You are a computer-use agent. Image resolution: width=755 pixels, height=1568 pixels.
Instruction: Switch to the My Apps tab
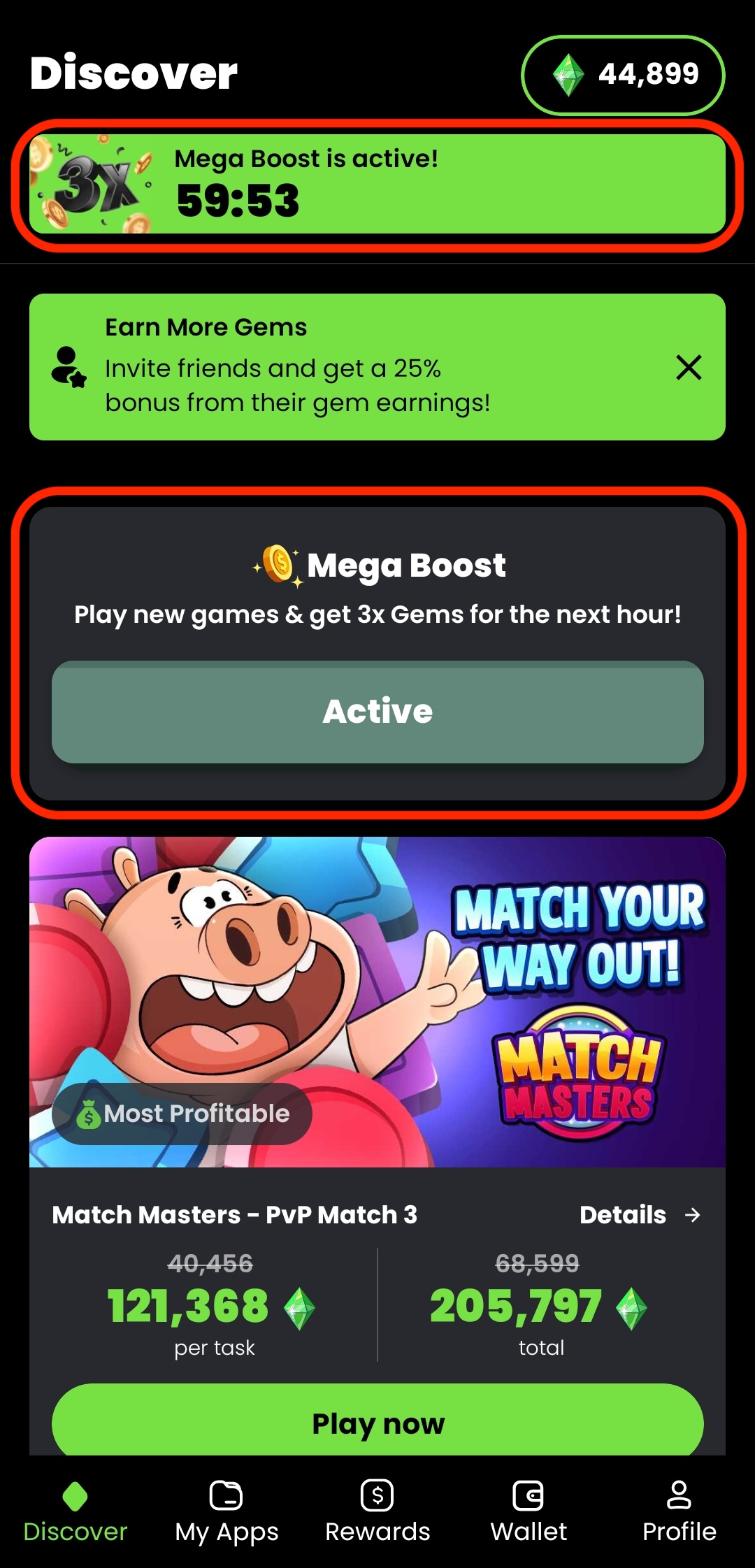[x=226, y=1513]
